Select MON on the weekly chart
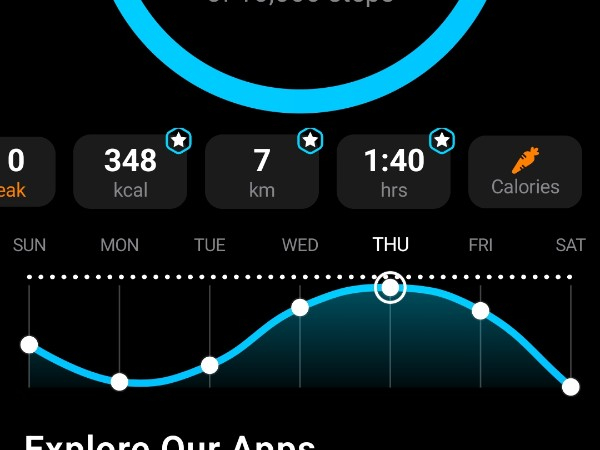The height and width of the screenshot is (450, 600). click(x=119, y=245)
